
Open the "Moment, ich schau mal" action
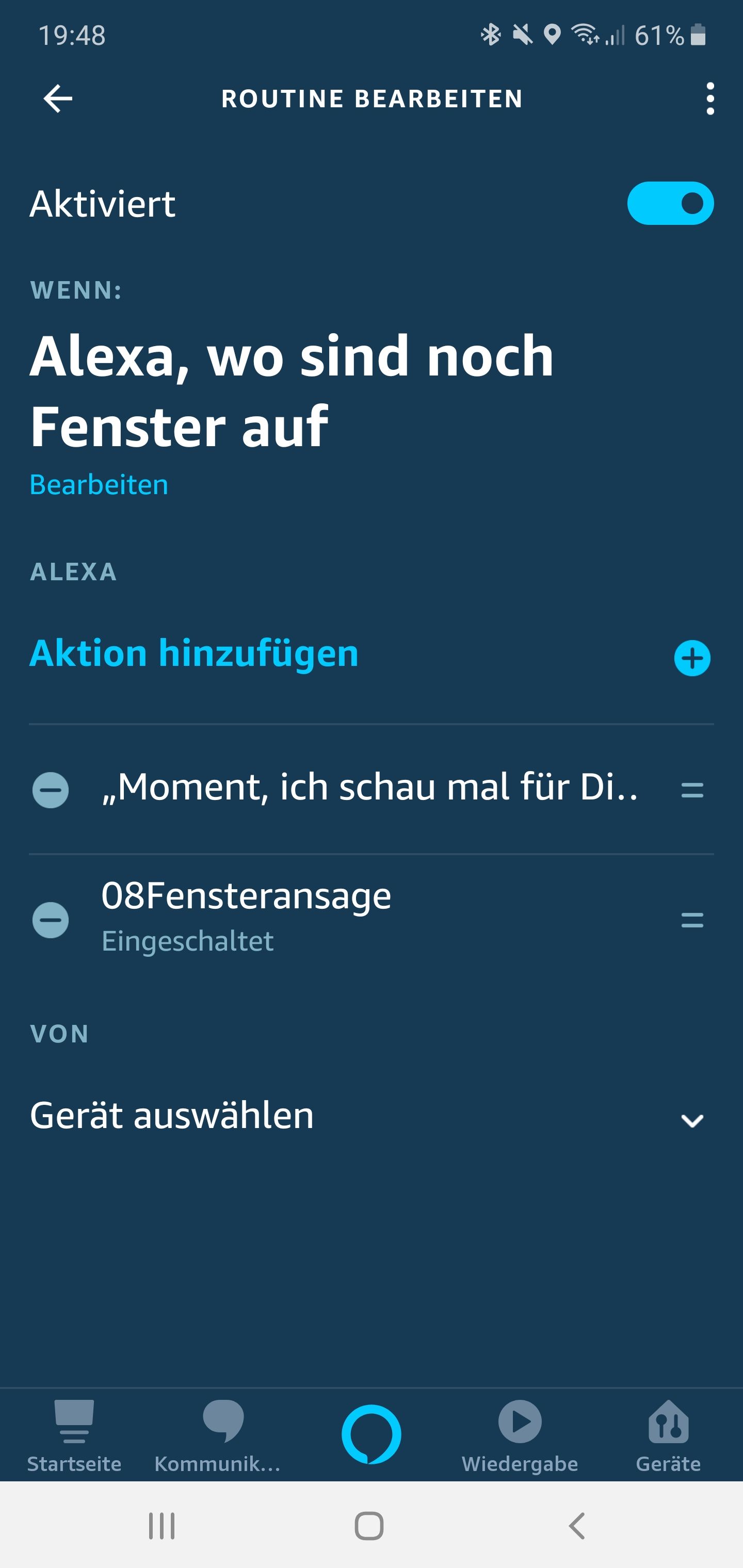369,788
